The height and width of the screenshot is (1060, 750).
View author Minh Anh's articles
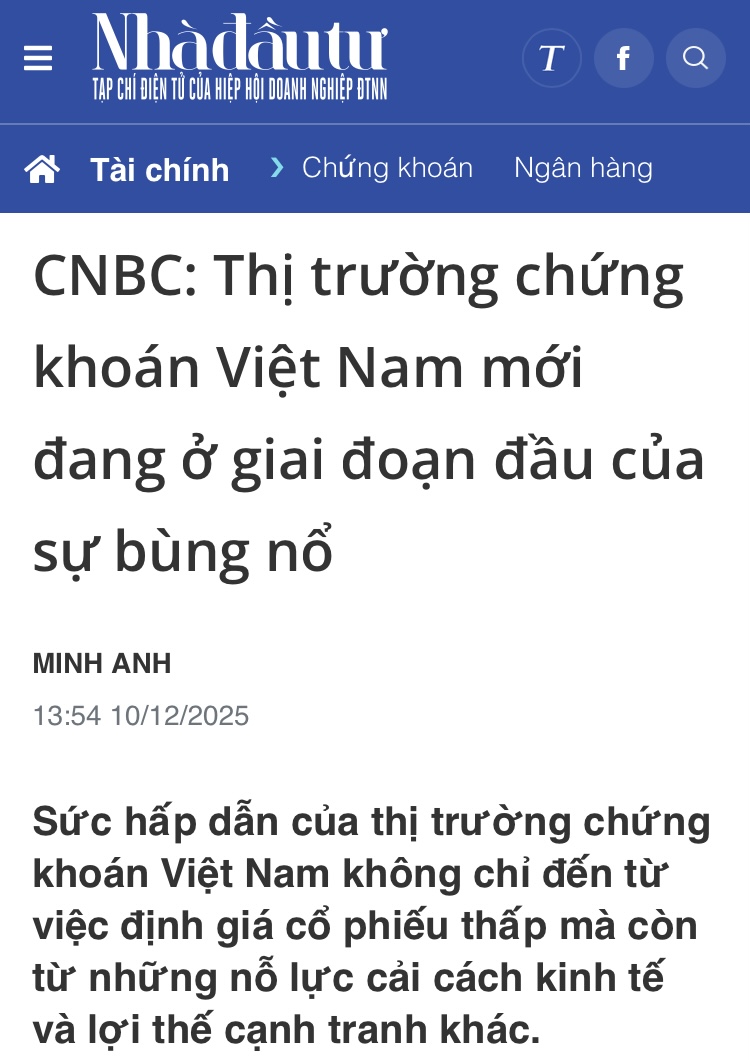(x=102, y=663)
